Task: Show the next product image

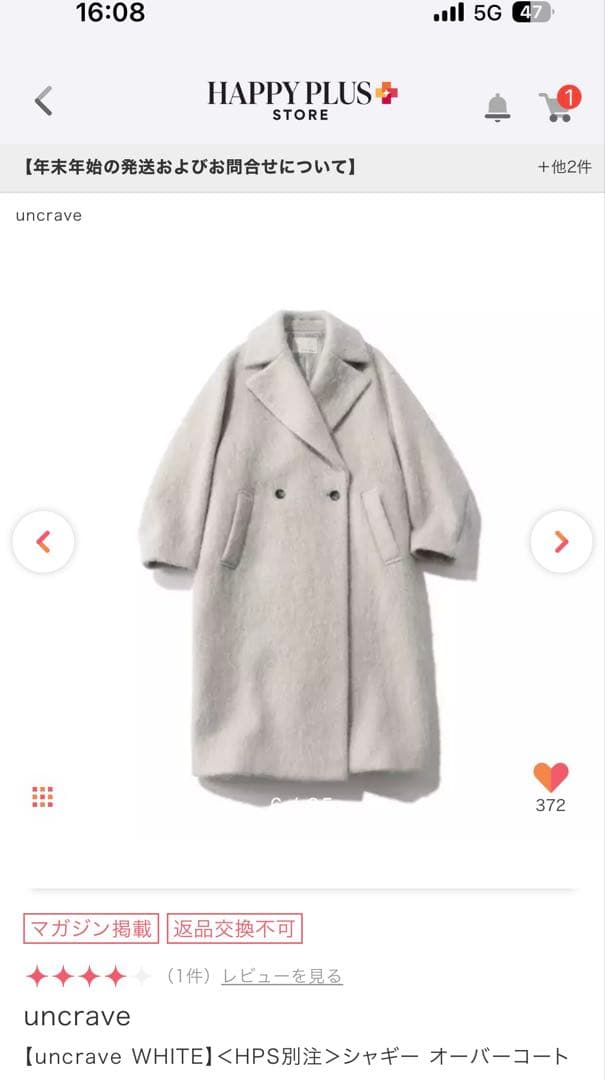Action: pyautogui.click(x=560, y=541)
